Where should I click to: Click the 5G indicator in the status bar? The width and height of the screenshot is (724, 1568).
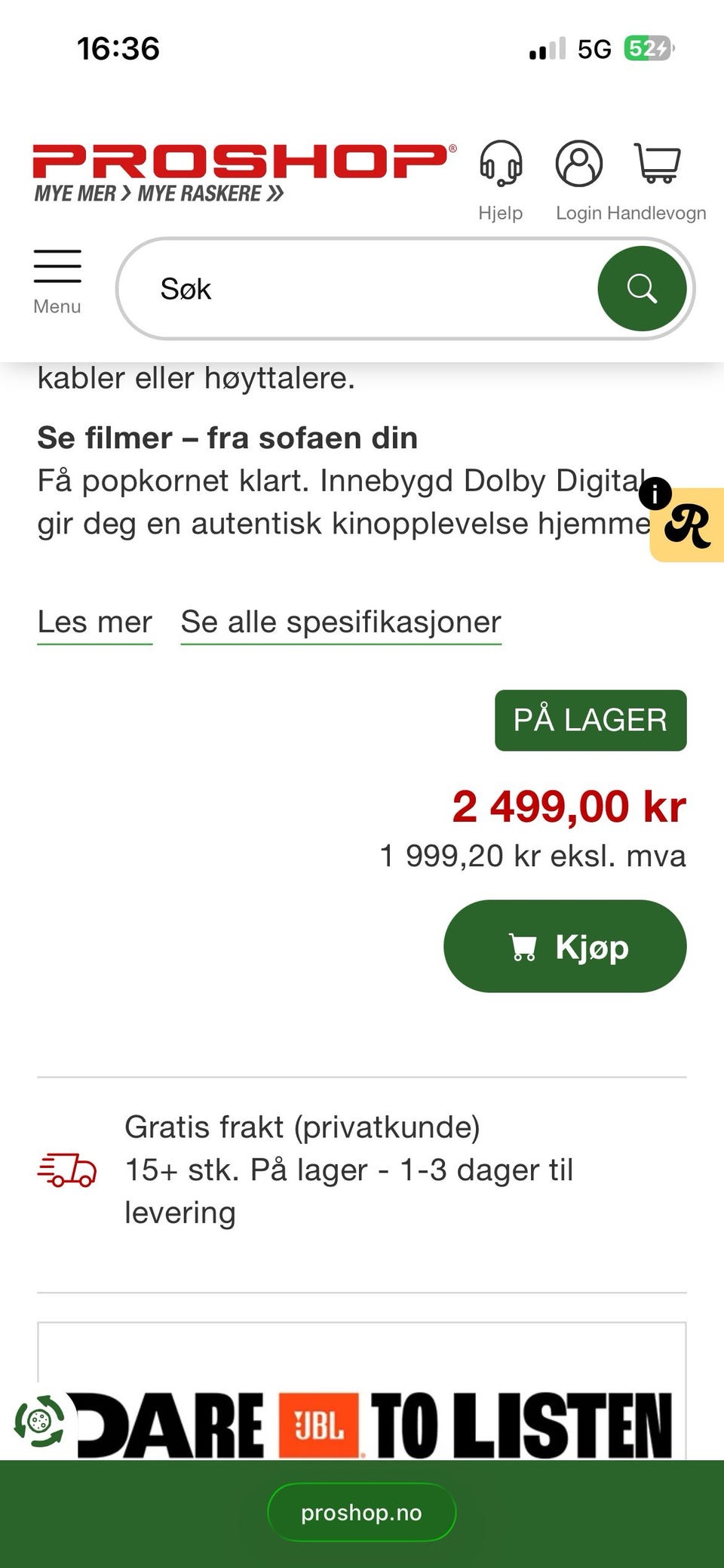tap(596, 48)
